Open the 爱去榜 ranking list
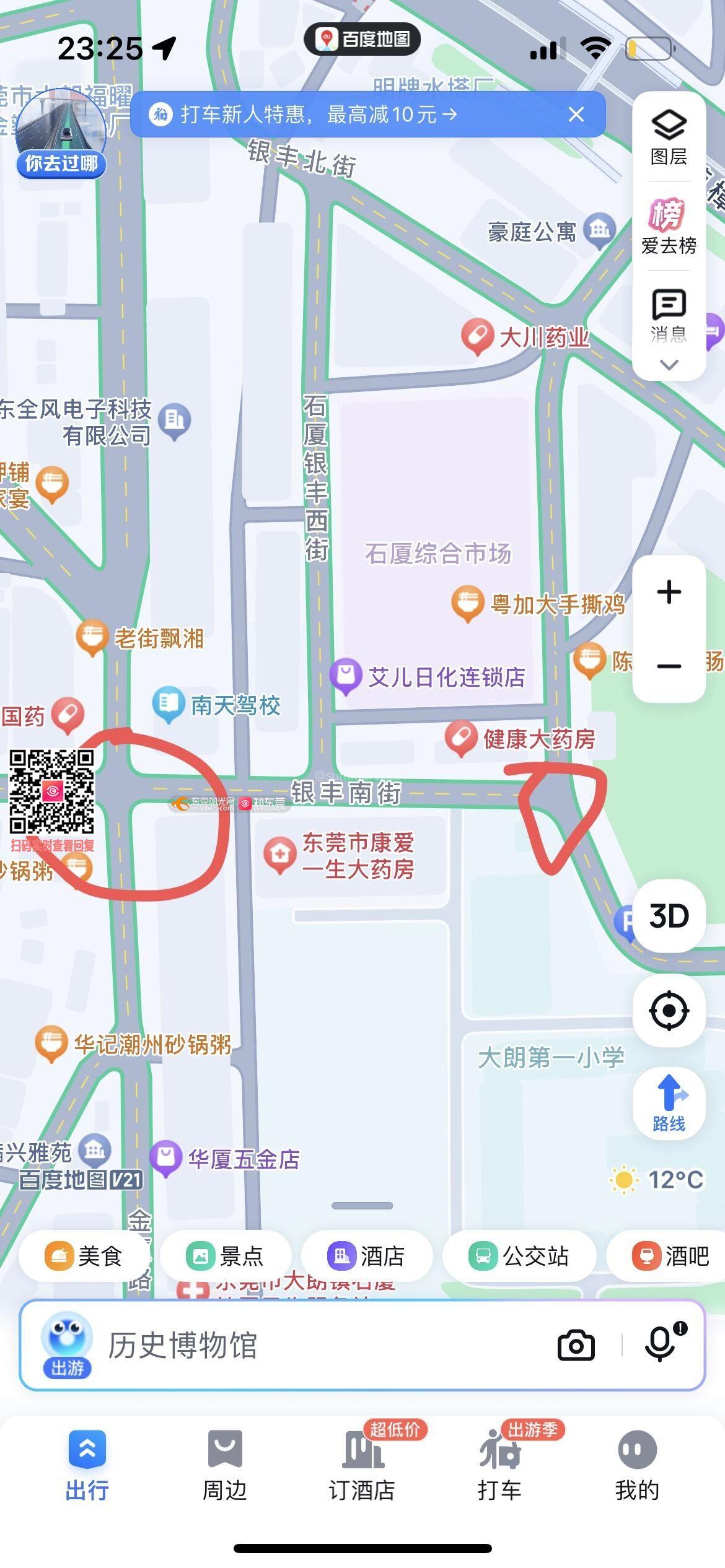Screen dimensions: 725x1568 (669, 227)
